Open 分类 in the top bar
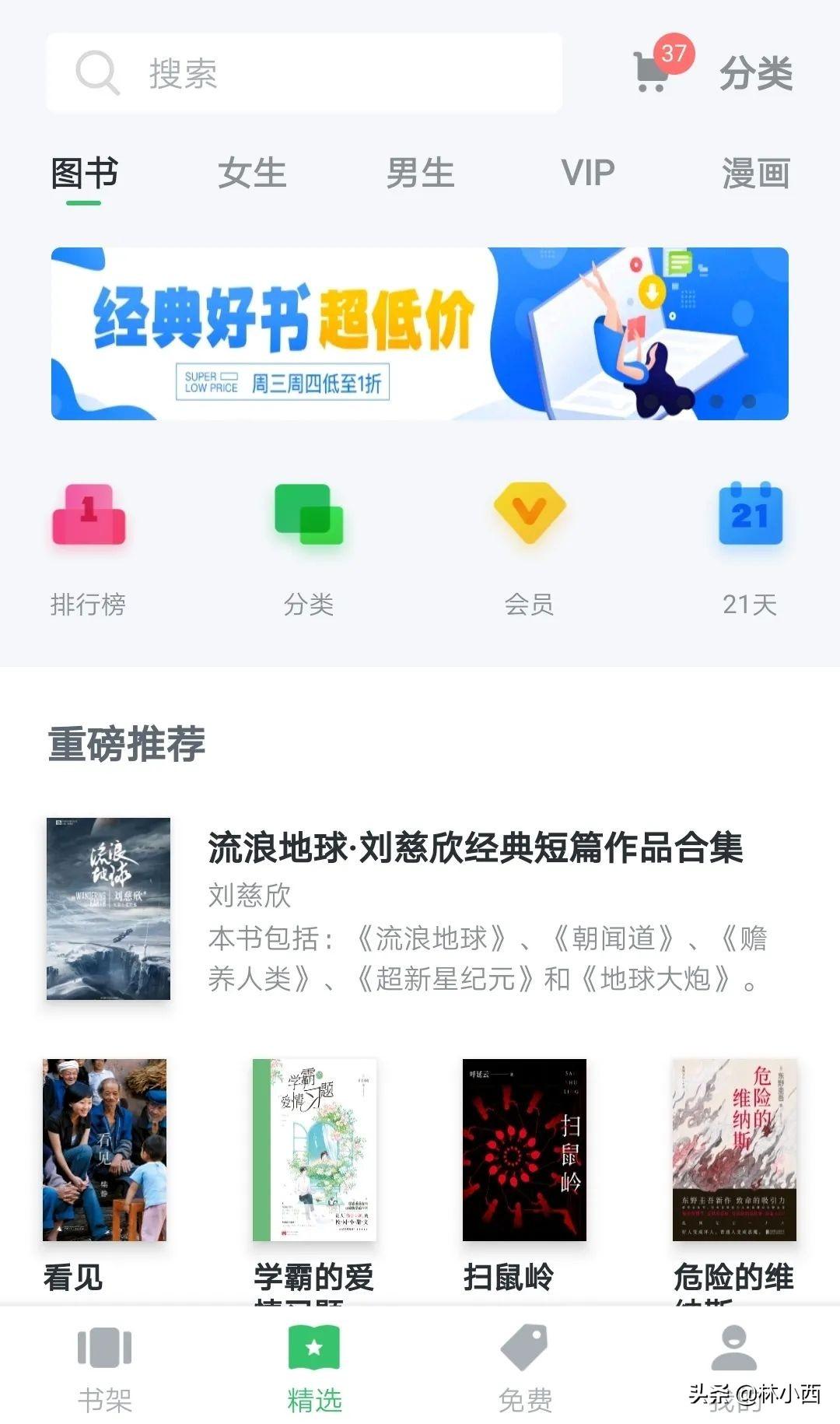This screenshot has width=840, height=1424. coord(755,74)
